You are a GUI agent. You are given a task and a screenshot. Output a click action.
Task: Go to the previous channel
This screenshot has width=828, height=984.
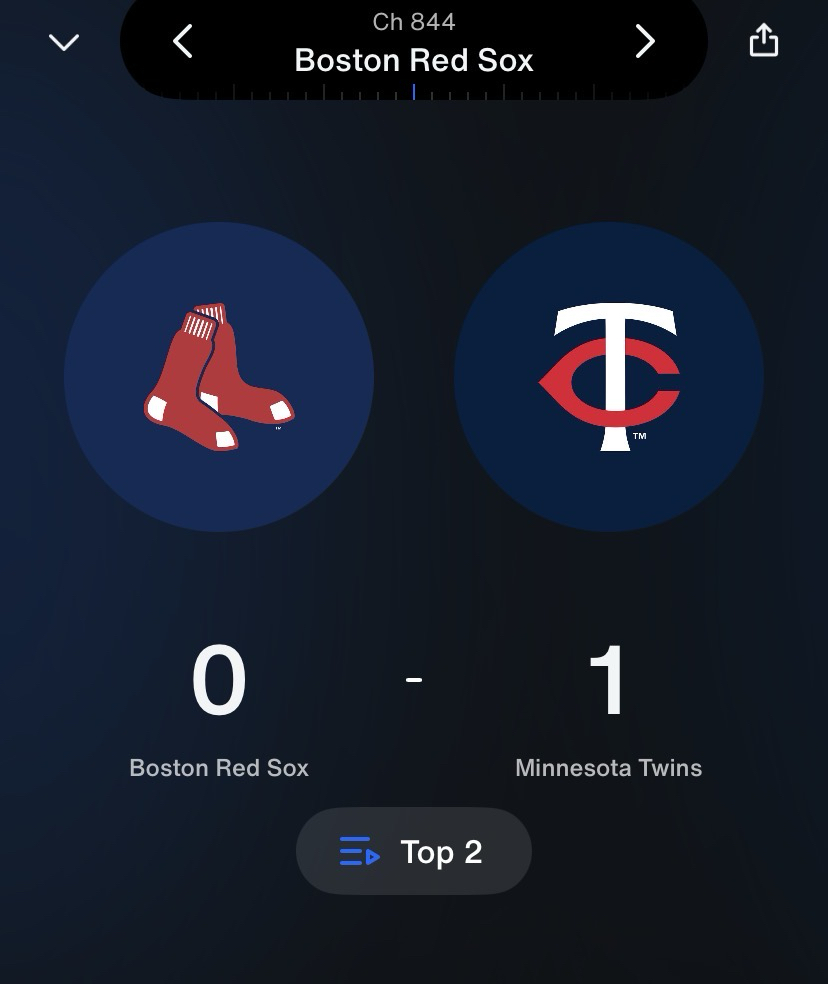[183, 42]
